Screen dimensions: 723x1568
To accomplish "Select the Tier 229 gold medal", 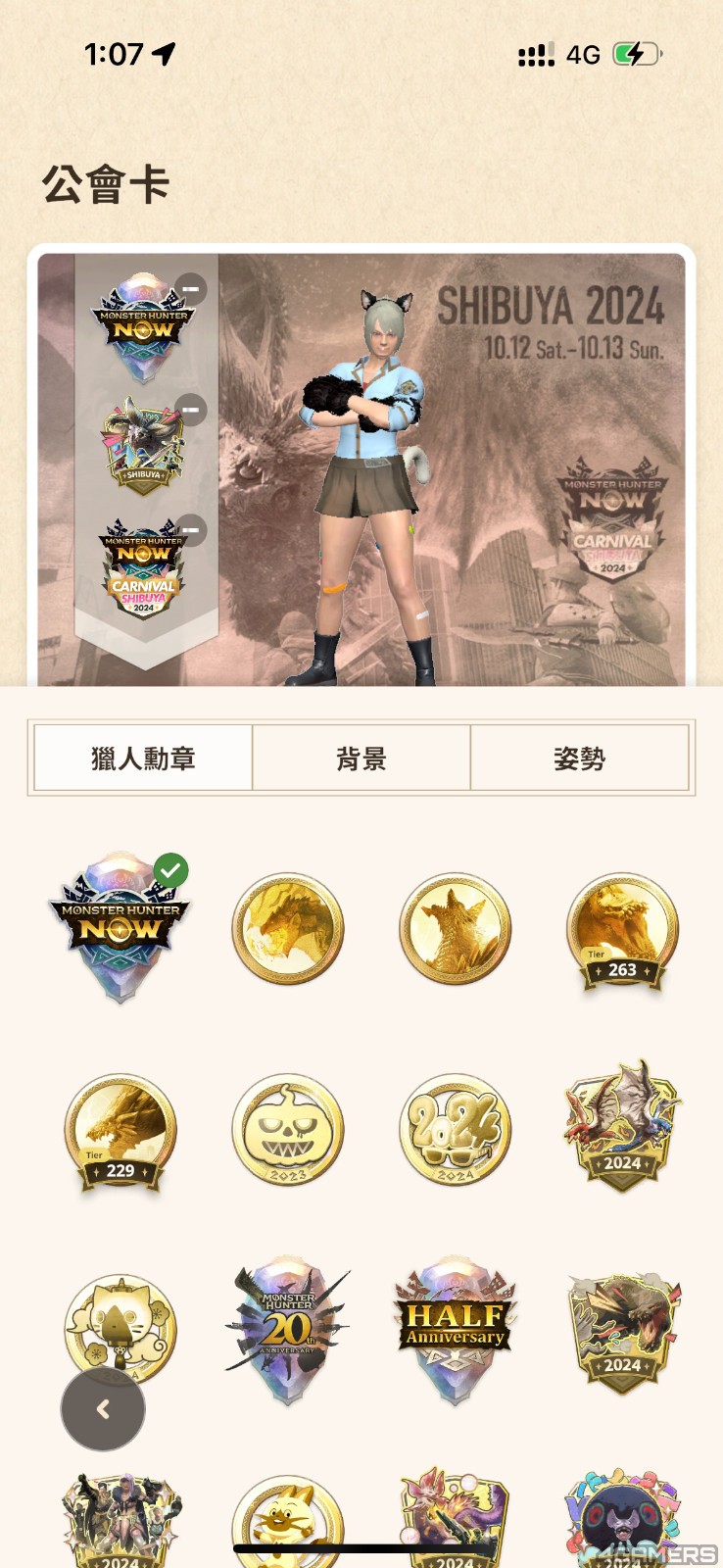I will 120,1131.
